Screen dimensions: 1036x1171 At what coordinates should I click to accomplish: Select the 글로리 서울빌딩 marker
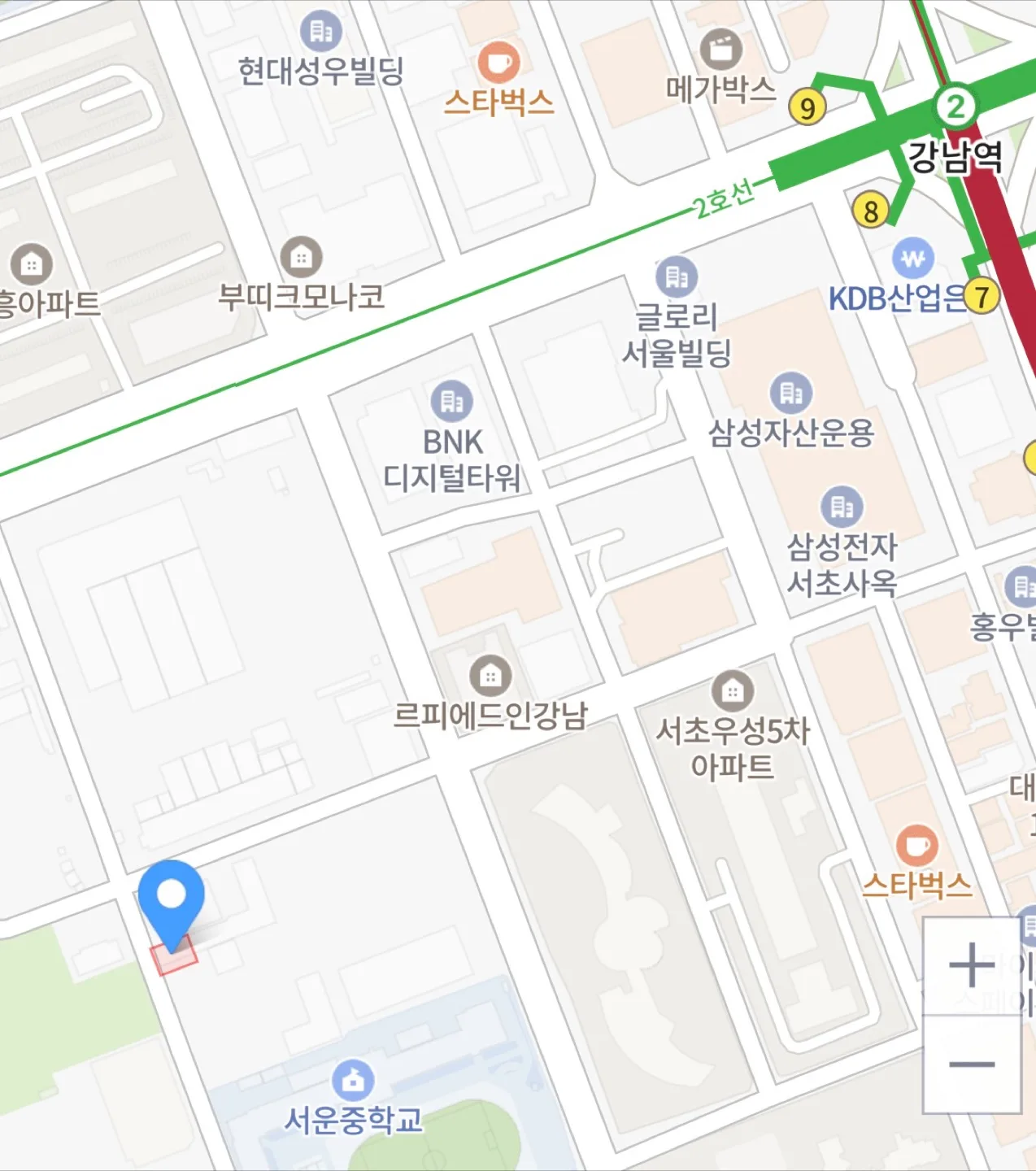pyautogui.click(x=677, y=278)
